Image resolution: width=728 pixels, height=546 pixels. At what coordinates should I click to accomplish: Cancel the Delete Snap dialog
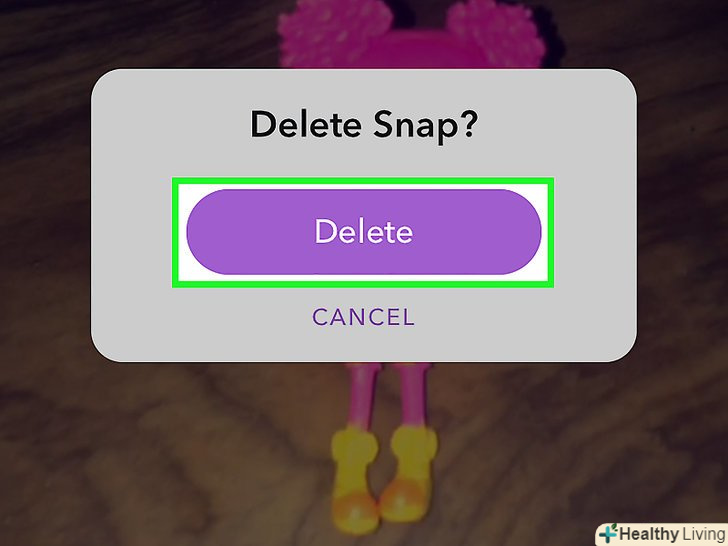point(363,318)
